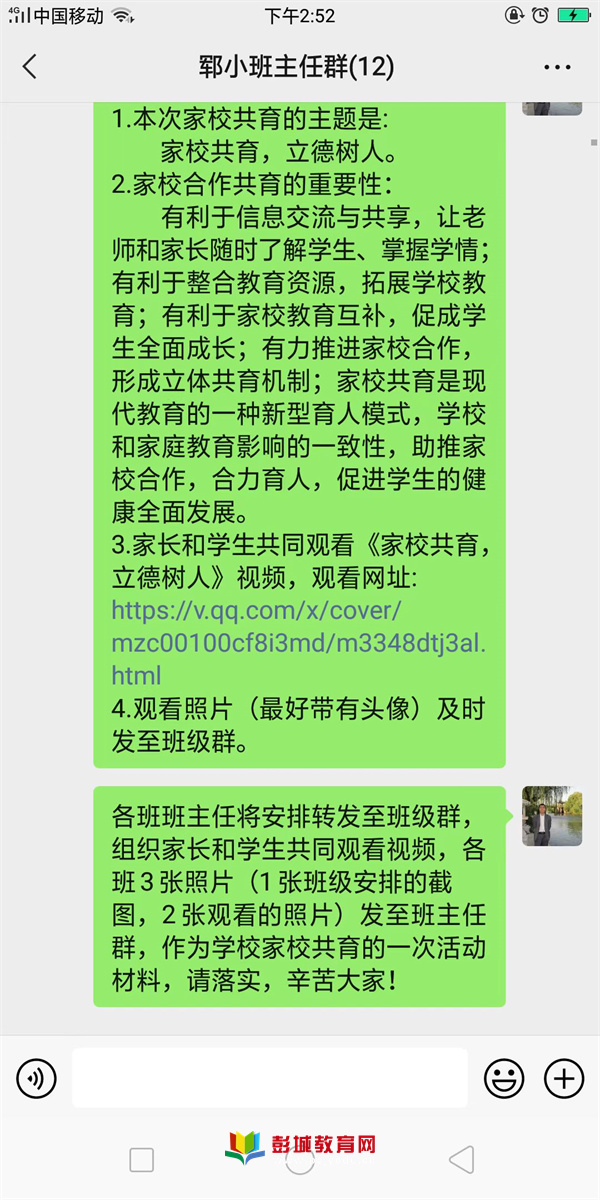
Task: Open the emoji picker
Action: click(504, 1078)
